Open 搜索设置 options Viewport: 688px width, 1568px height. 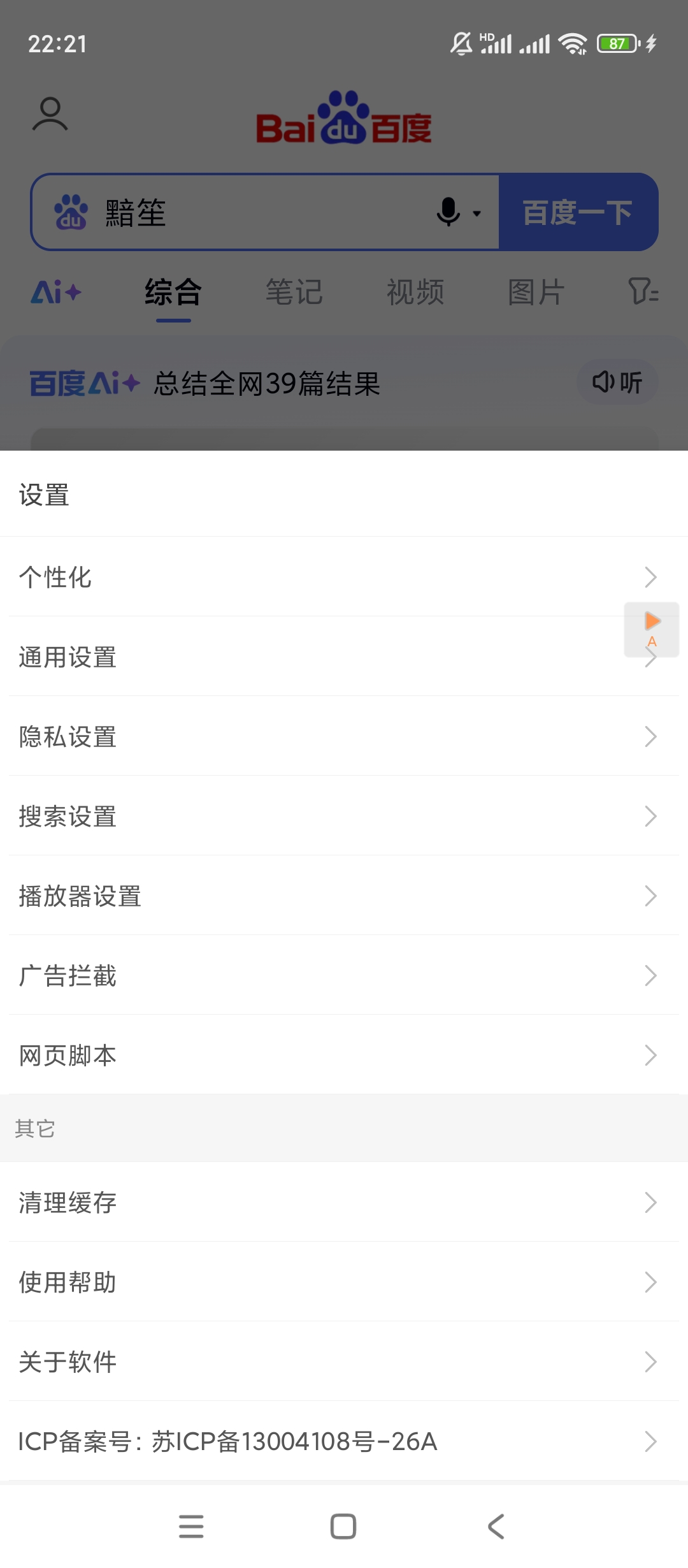coord(344,817)
